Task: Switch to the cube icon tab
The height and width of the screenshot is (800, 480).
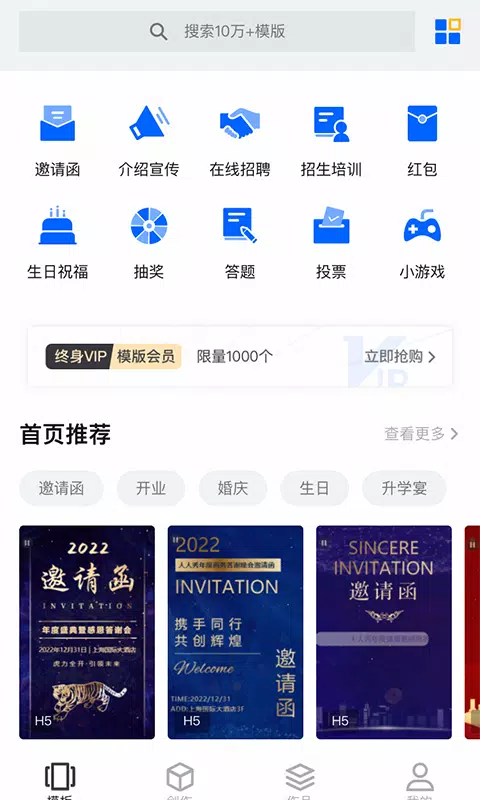Action: tap(180, 778)
